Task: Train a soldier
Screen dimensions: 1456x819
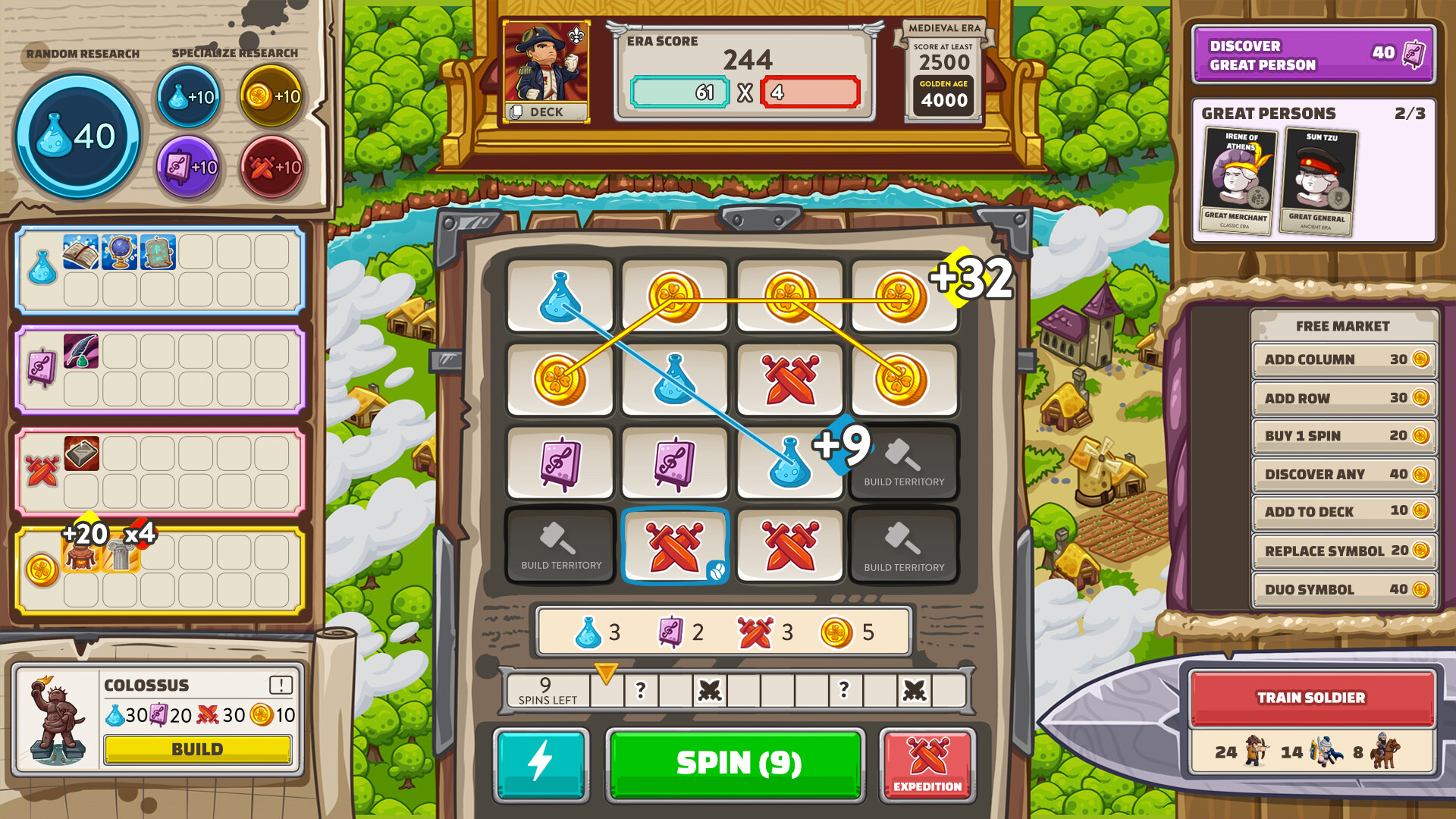Action: (1311, 698)
